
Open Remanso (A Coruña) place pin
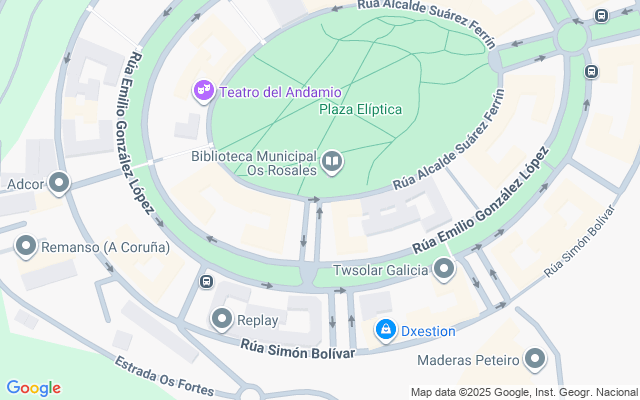coord(26,246)
